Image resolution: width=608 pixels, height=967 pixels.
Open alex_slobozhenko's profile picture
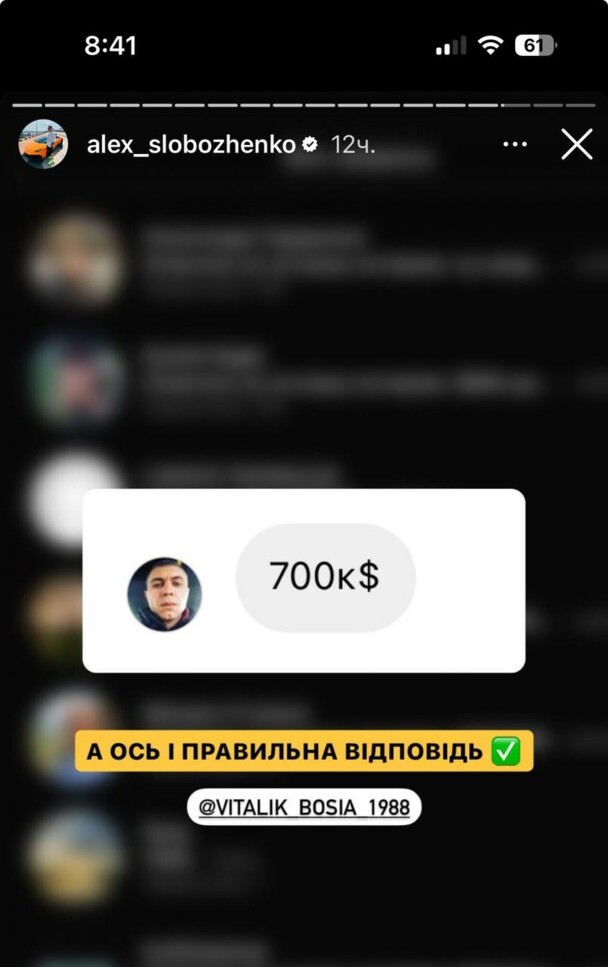pyautogui.click(x=43, y=145)
